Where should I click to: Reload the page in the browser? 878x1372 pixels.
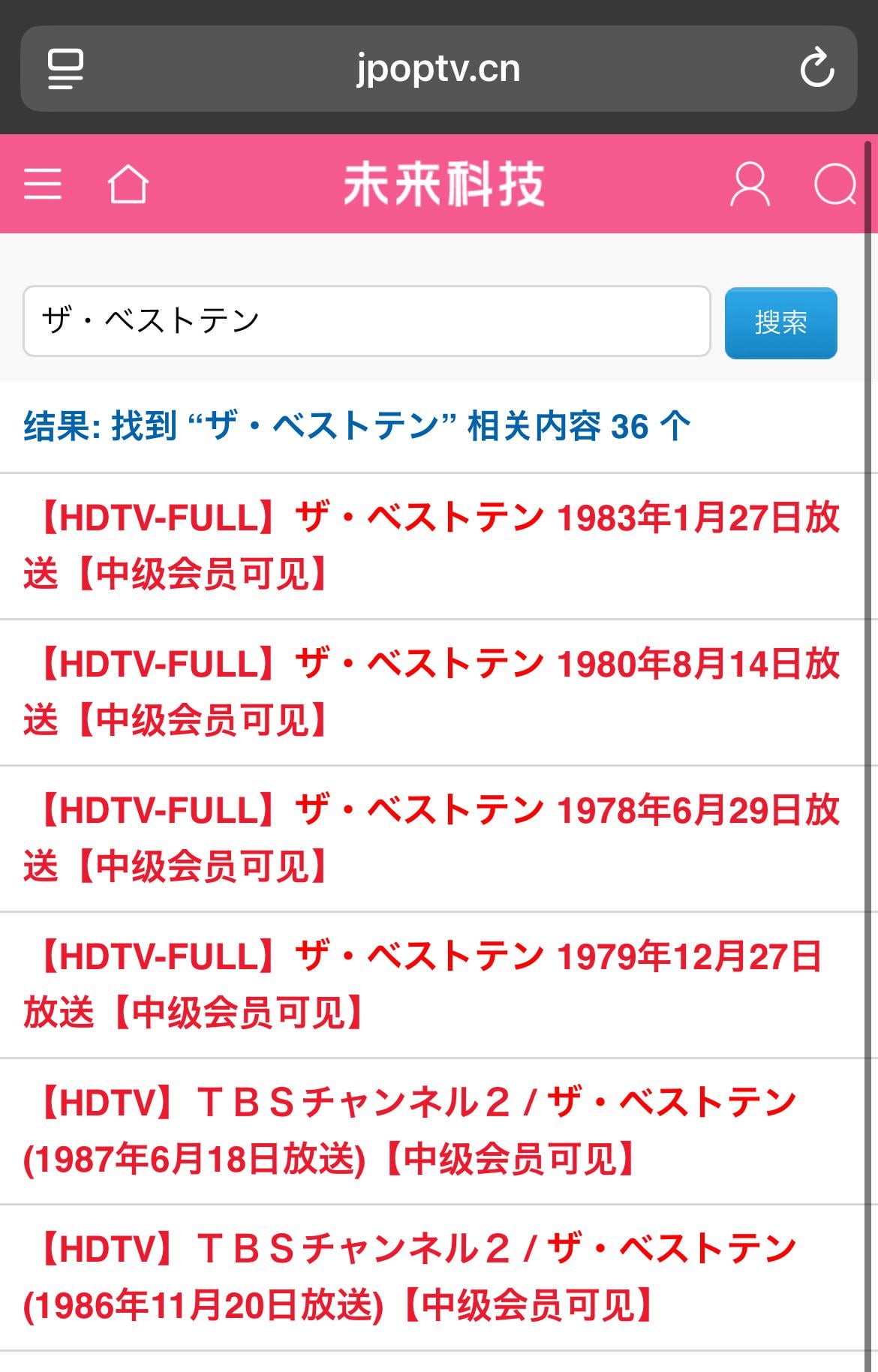coord(816,69)
